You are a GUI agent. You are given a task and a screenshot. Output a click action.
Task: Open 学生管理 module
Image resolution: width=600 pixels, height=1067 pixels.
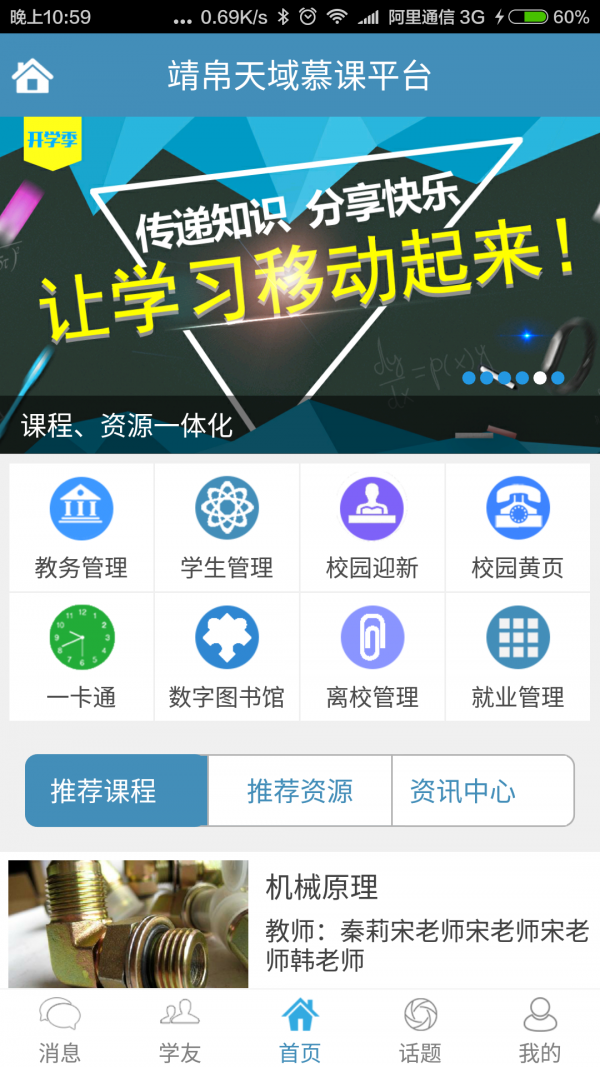[227, 528]
